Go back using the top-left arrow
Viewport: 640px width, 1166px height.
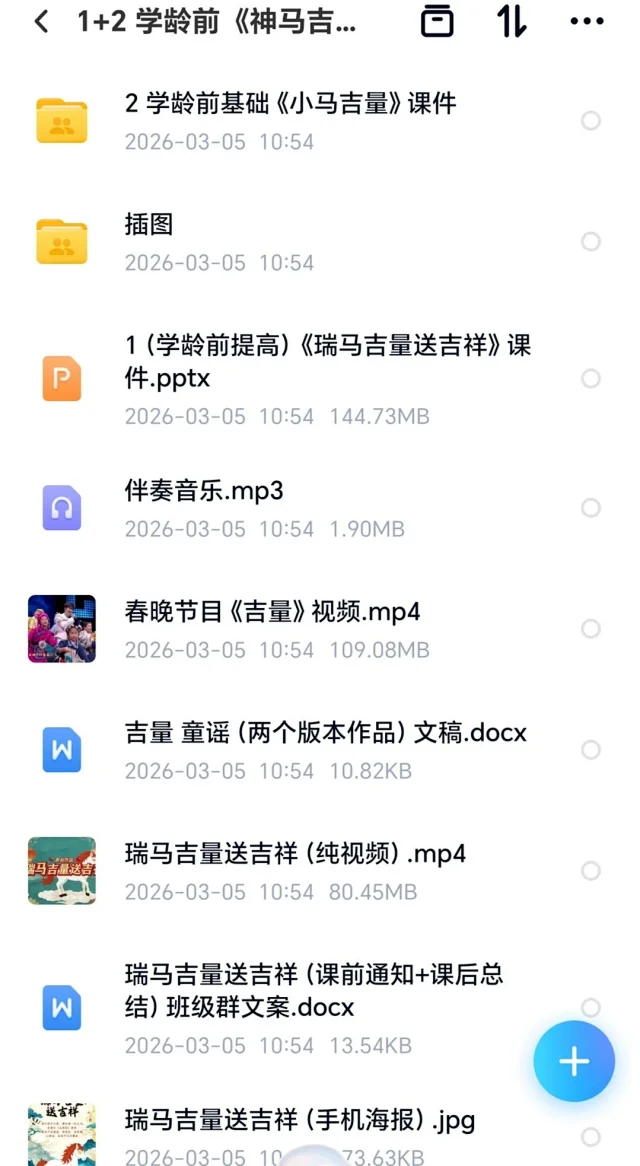click(x=40, y=21)
